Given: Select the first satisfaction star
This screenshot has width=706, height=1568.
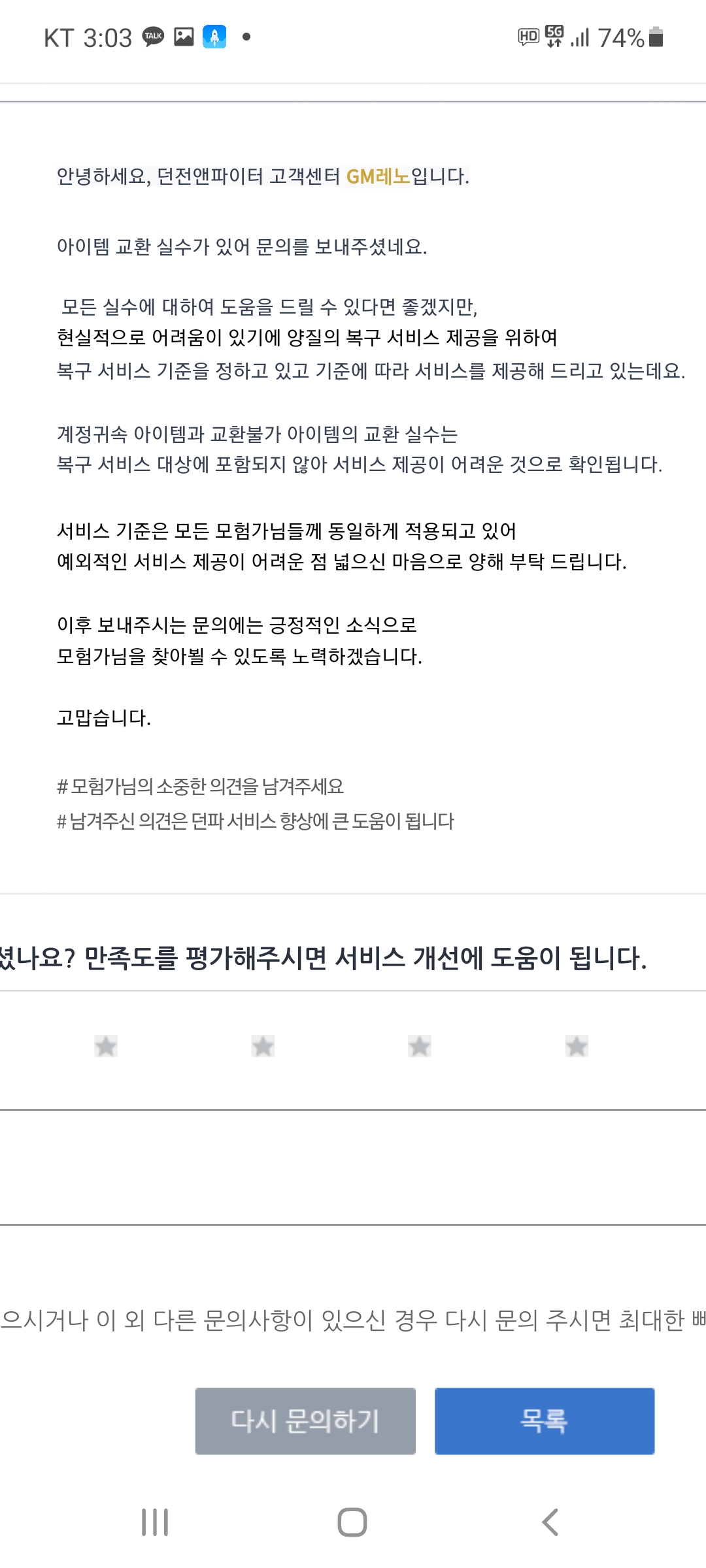Looking at the screenshot, I should tap(106, 1046).
